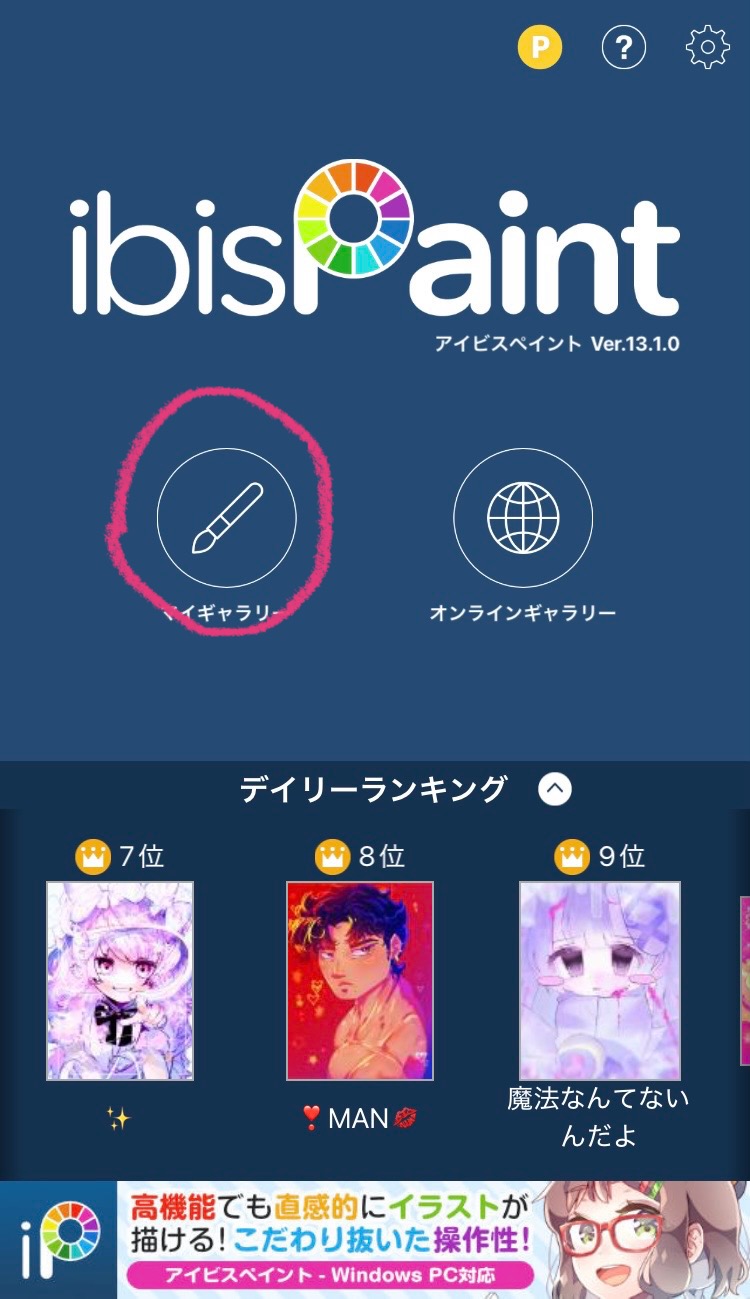Open the settings gear
The height and width of the screenshot is (1299, 750).
point(707,47)
